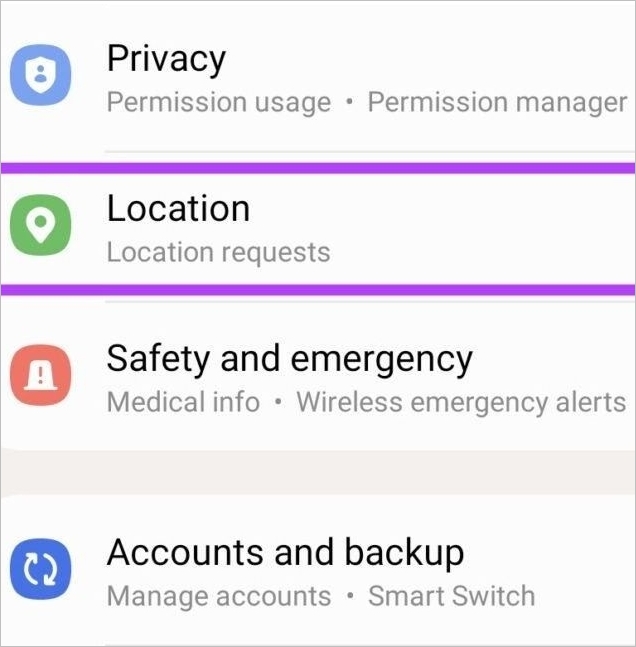Viewport: 636px width, 647px height.
Task: Open Safety and emergency settings
Action: click(x=318, y=377)
